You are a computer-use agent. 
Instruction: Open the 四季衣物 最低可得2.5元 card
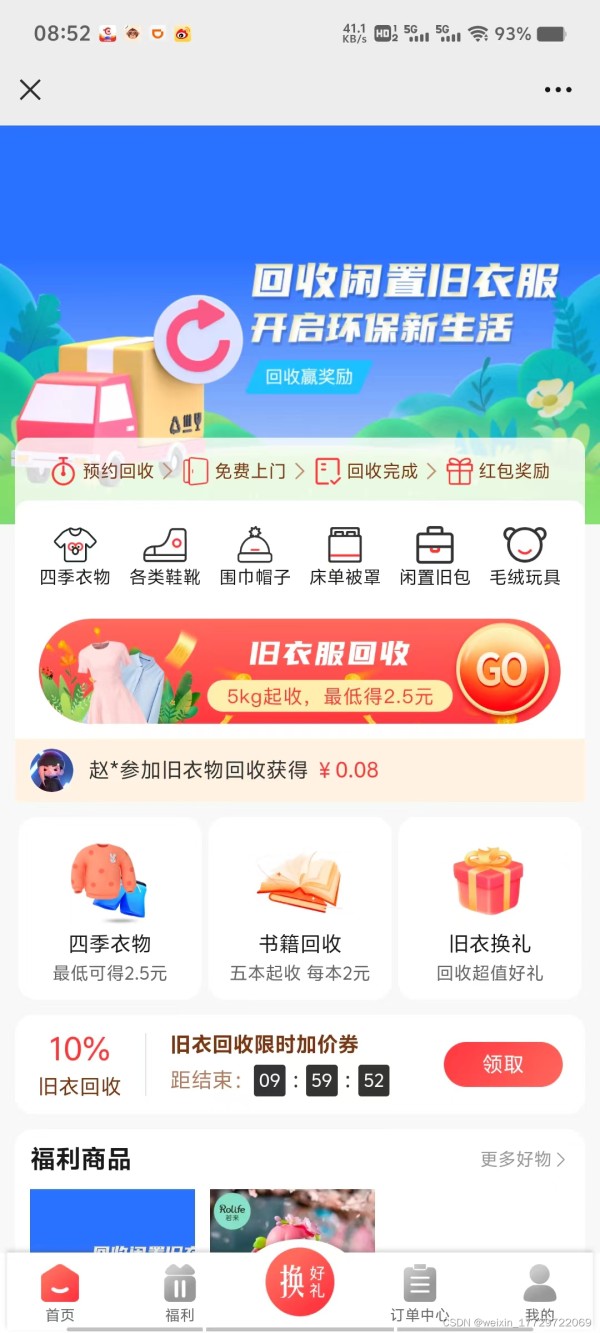110,908
